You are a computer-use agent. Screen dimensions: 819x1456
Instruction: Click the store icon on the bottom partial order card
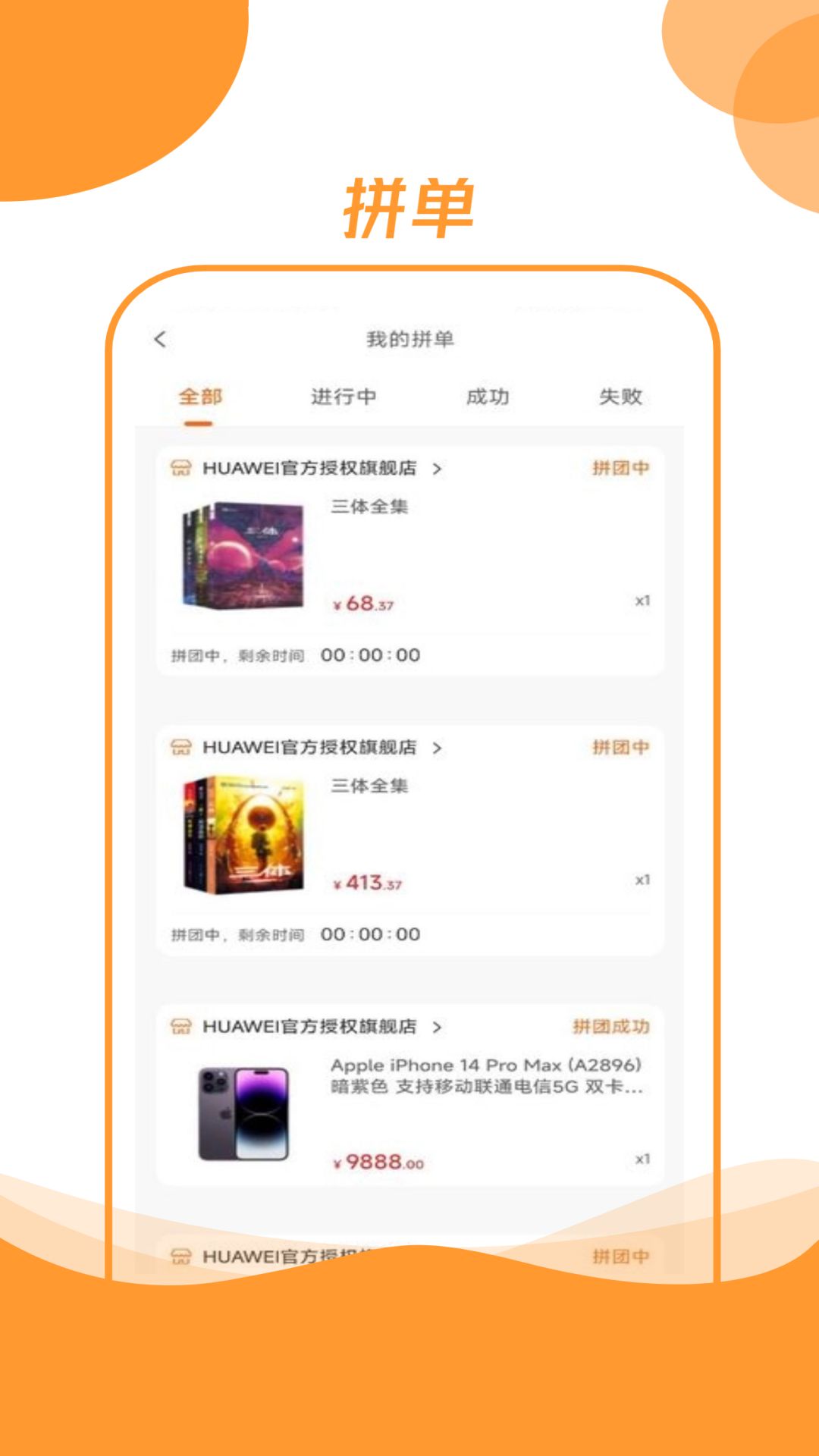(180, 1257)
